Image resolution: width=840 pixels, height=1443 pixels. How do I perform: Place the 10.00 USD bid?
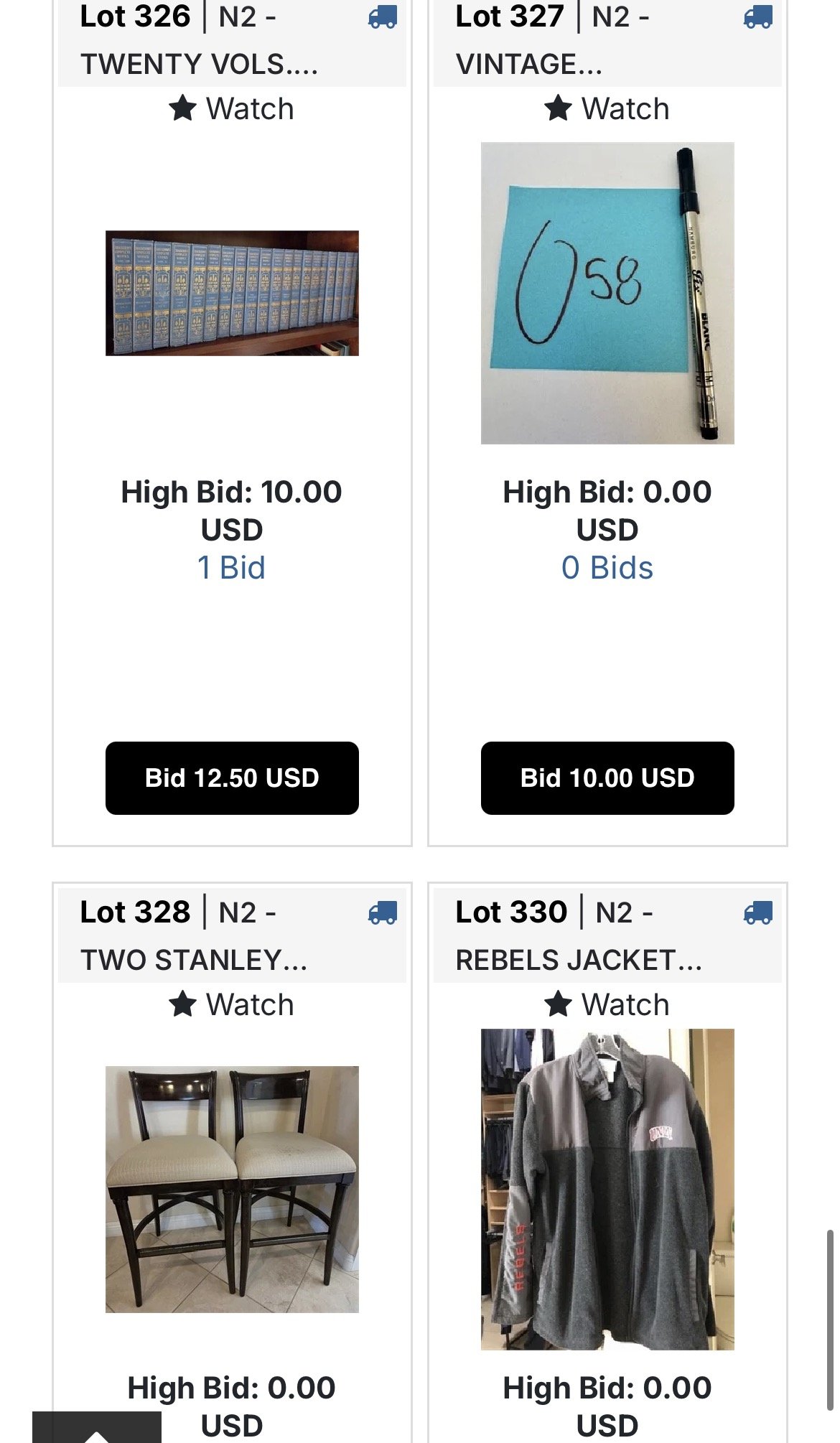pos(607,778)
